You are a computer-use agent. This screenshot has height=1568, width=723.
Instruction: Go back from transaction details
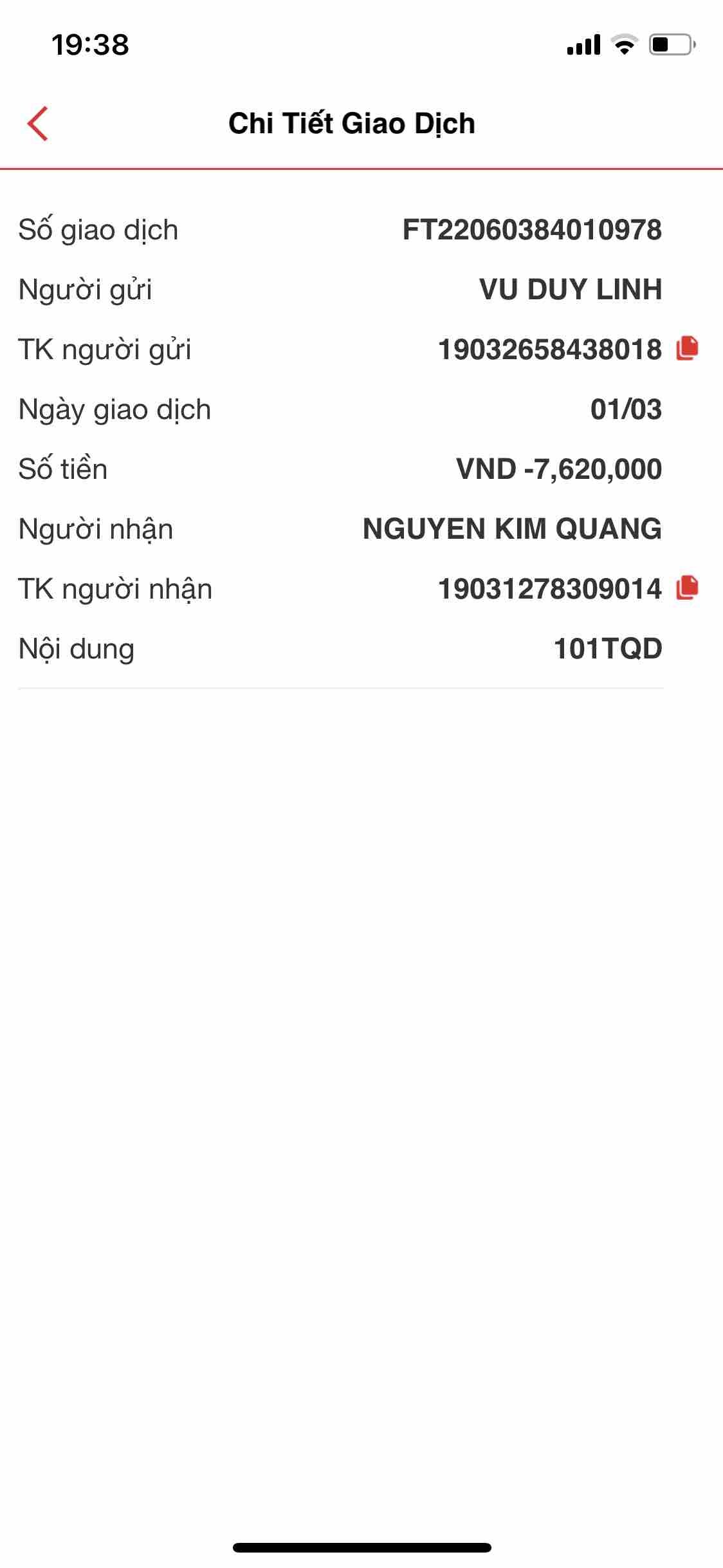click(x=38, y=124)
